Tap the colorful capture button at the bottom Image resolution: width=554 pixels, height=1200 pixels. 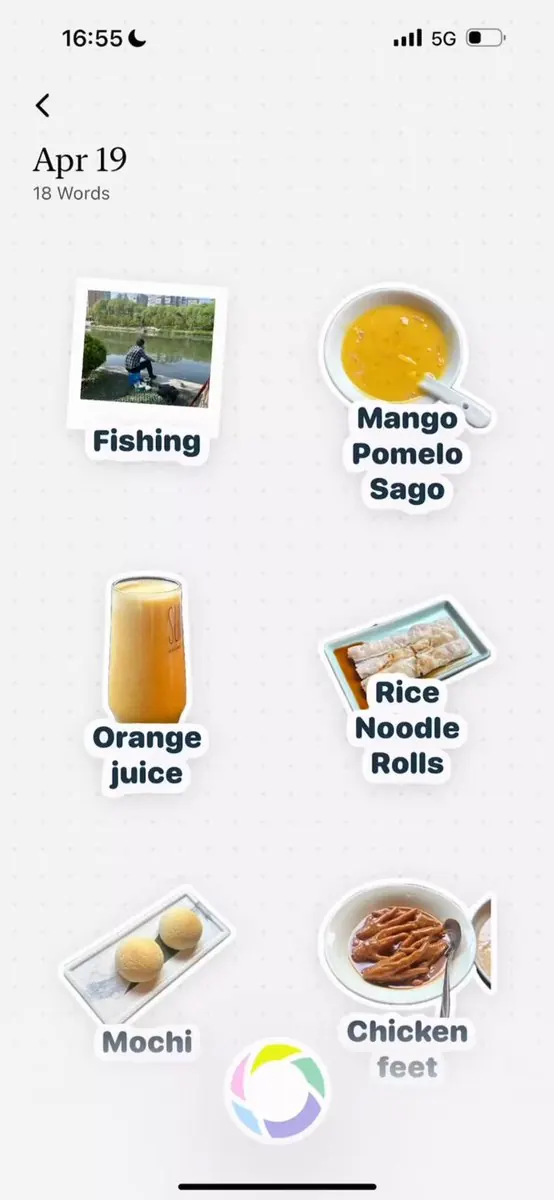pos(277,1089)
